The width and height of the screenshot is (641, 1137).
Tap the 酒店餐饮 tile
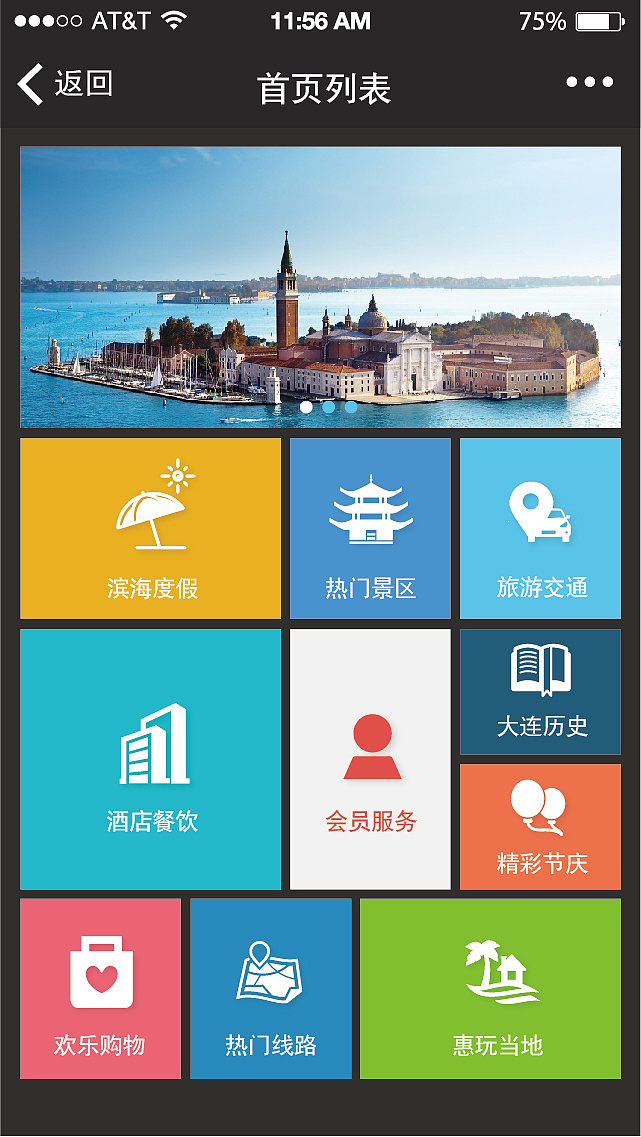151,759
